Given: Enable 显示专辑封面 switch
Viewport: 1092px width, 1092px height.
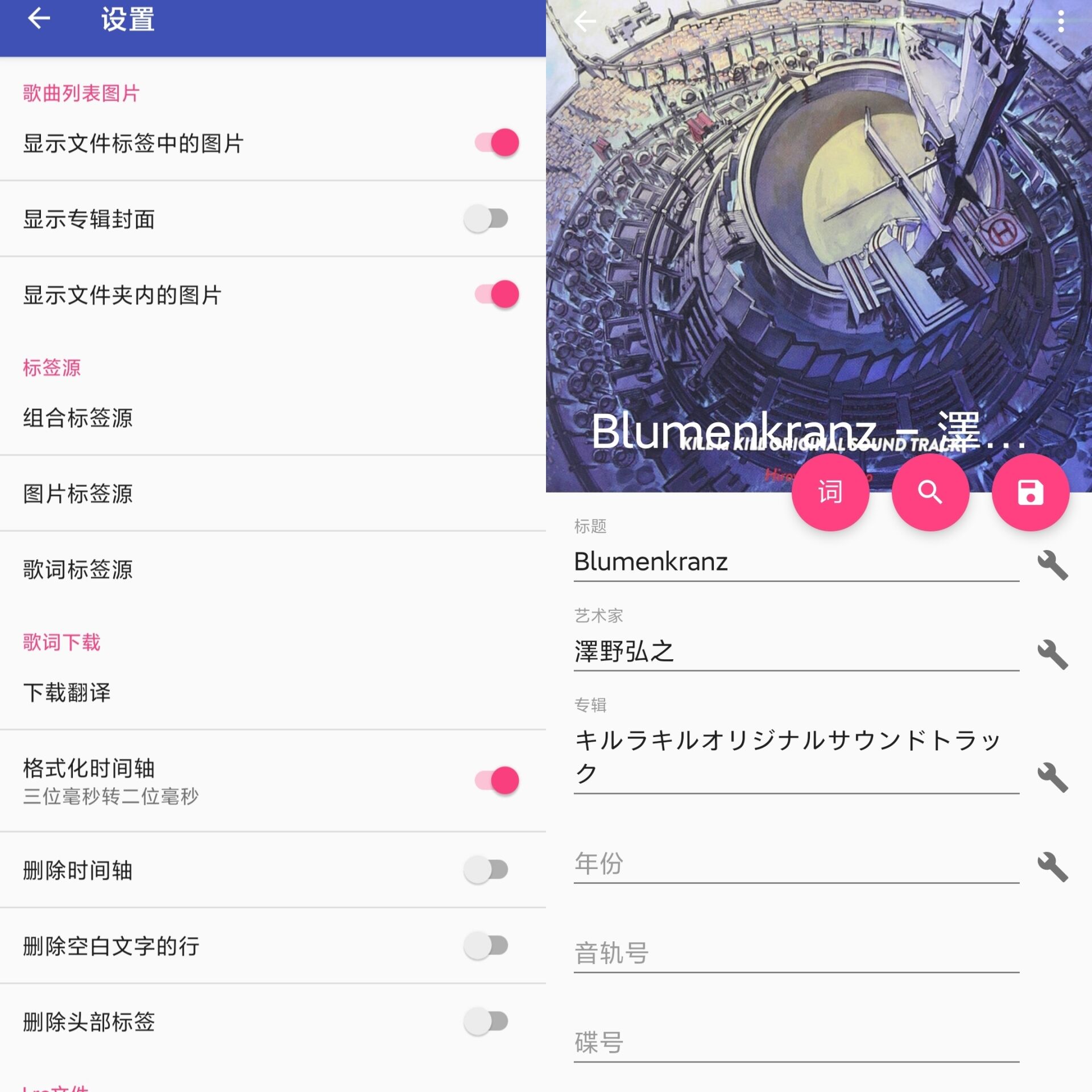Looking at the screenshot, I should point(486,218).
